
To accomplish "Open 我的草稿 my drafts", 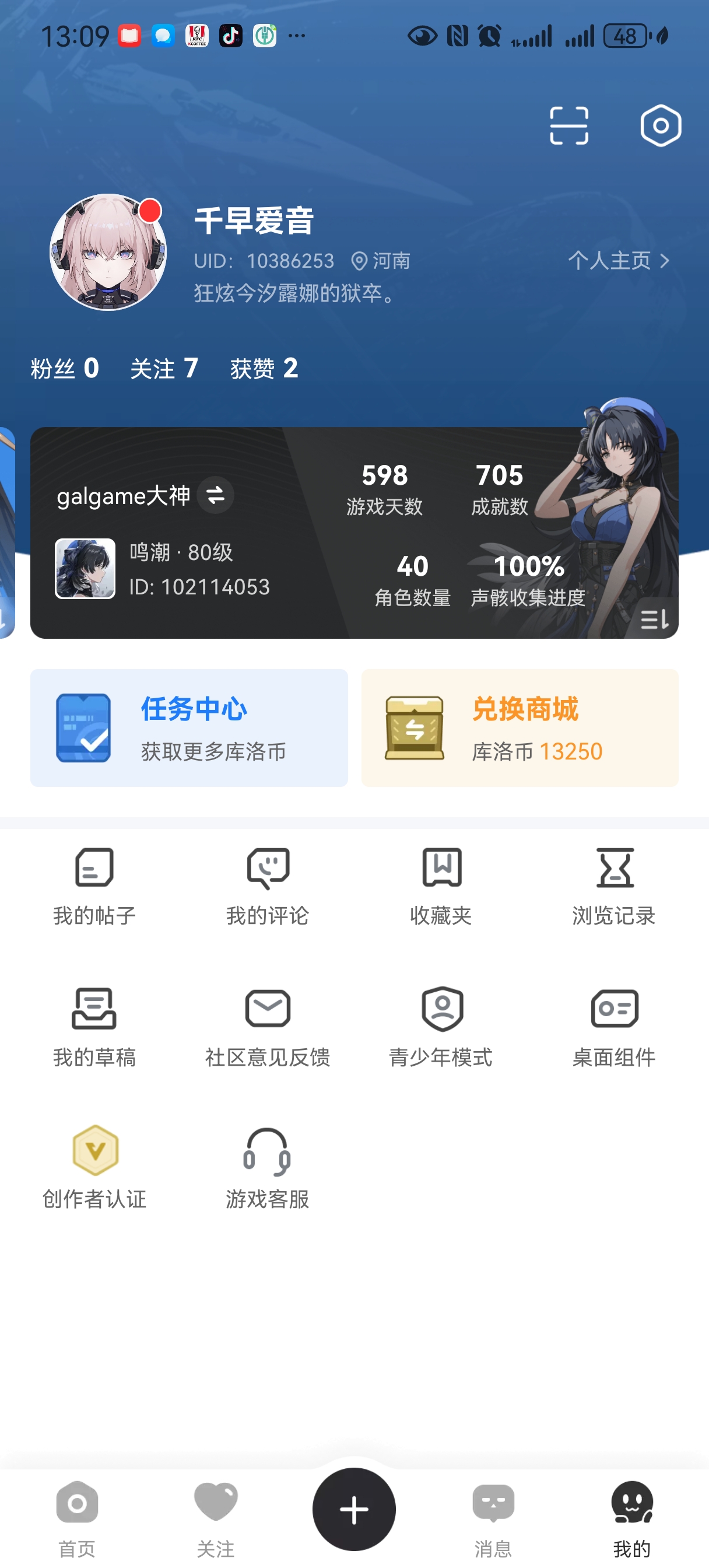I will point(94,1027).
